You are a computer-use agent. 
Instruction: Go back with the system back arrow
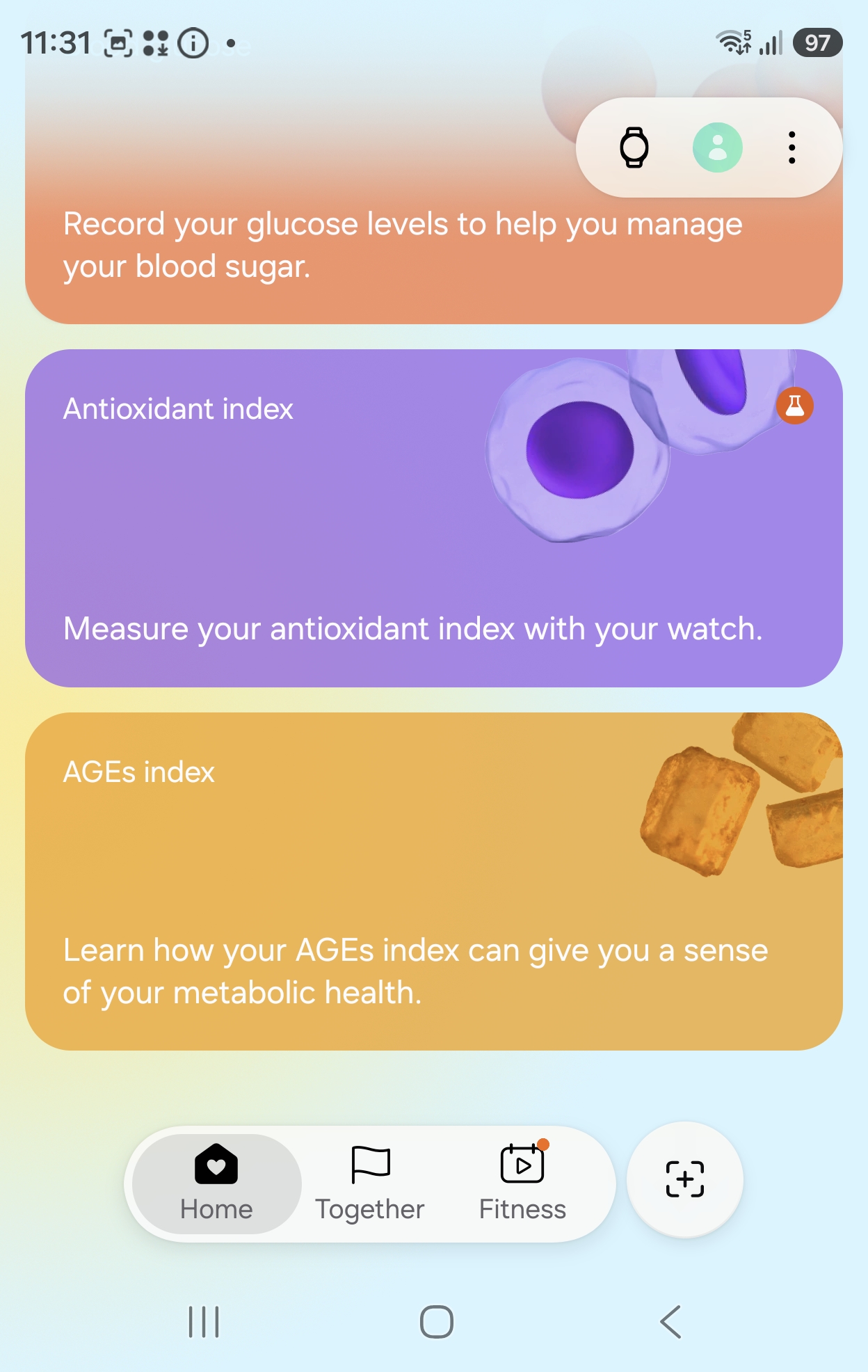670,1322
